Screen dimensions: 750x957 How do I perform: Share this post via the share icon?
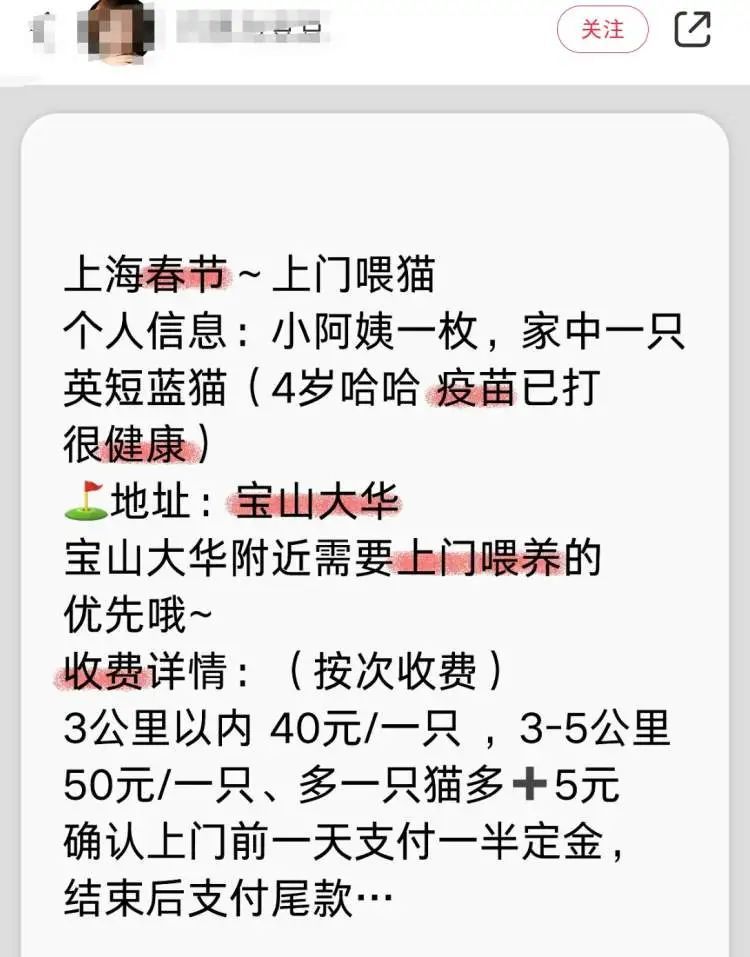point(693,29)
